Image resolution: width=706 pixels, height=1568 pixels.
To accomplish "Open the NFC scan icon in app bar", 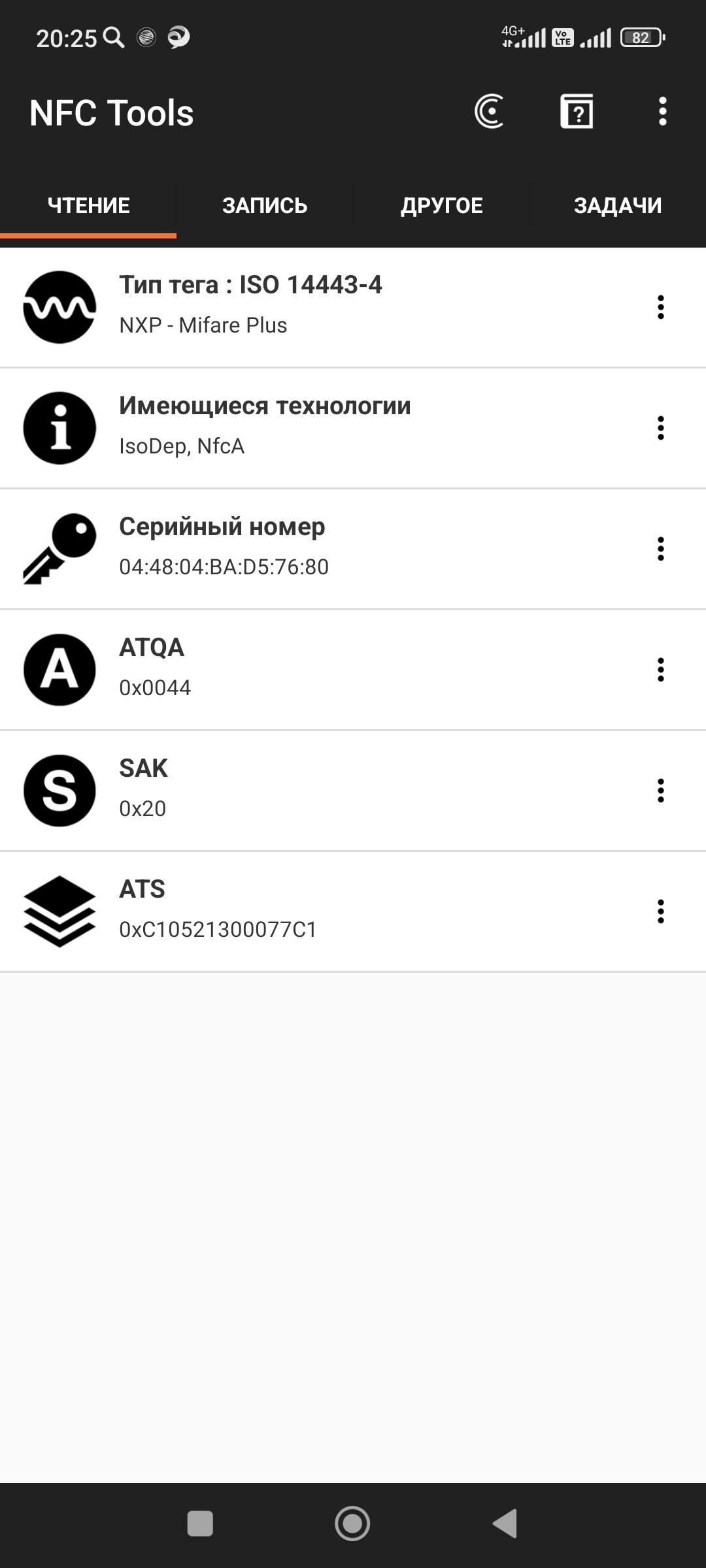I will [x=490, y=112].
